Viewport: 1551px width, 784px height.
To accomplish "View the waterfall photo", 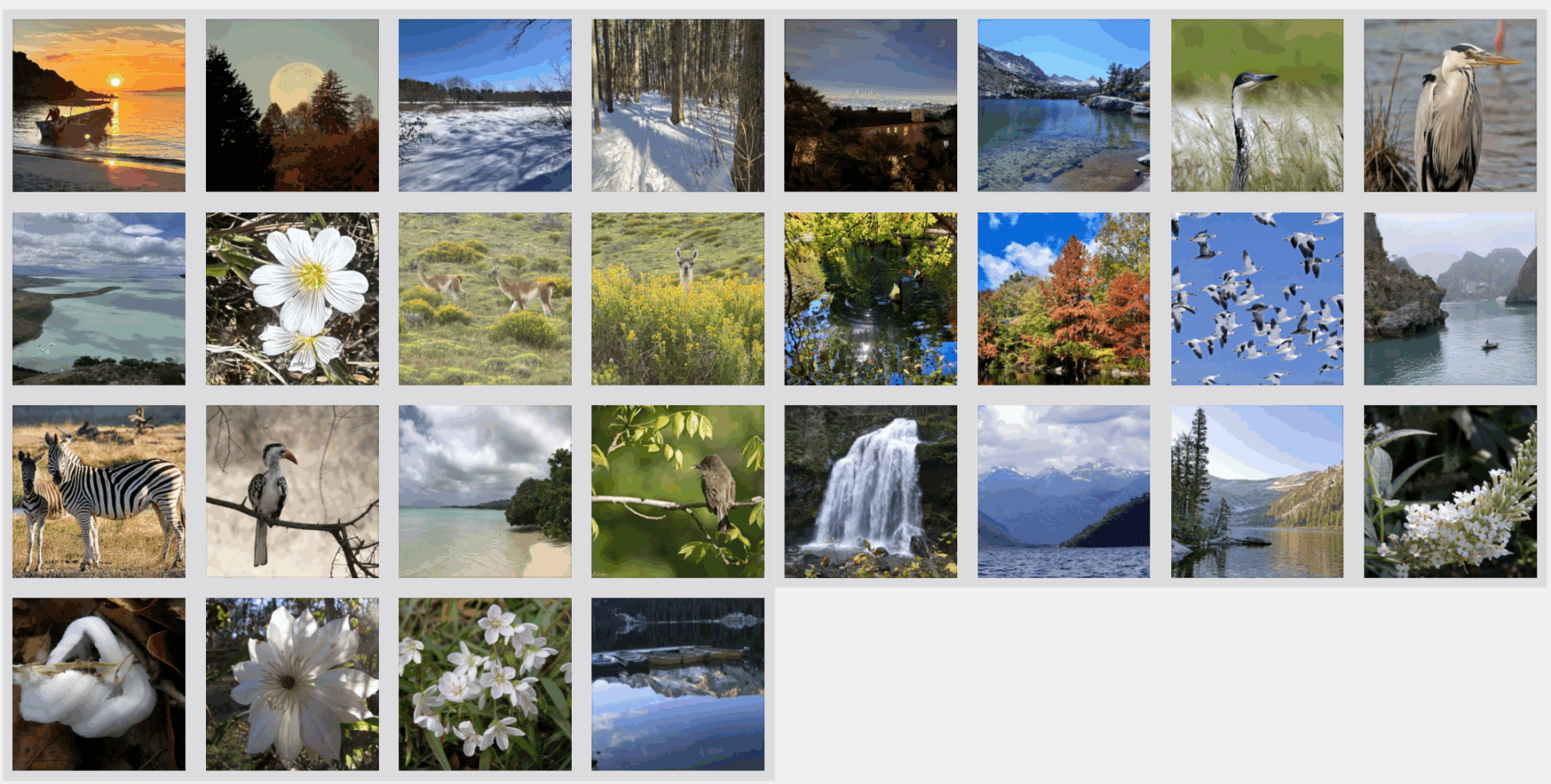I will point(870,491).
